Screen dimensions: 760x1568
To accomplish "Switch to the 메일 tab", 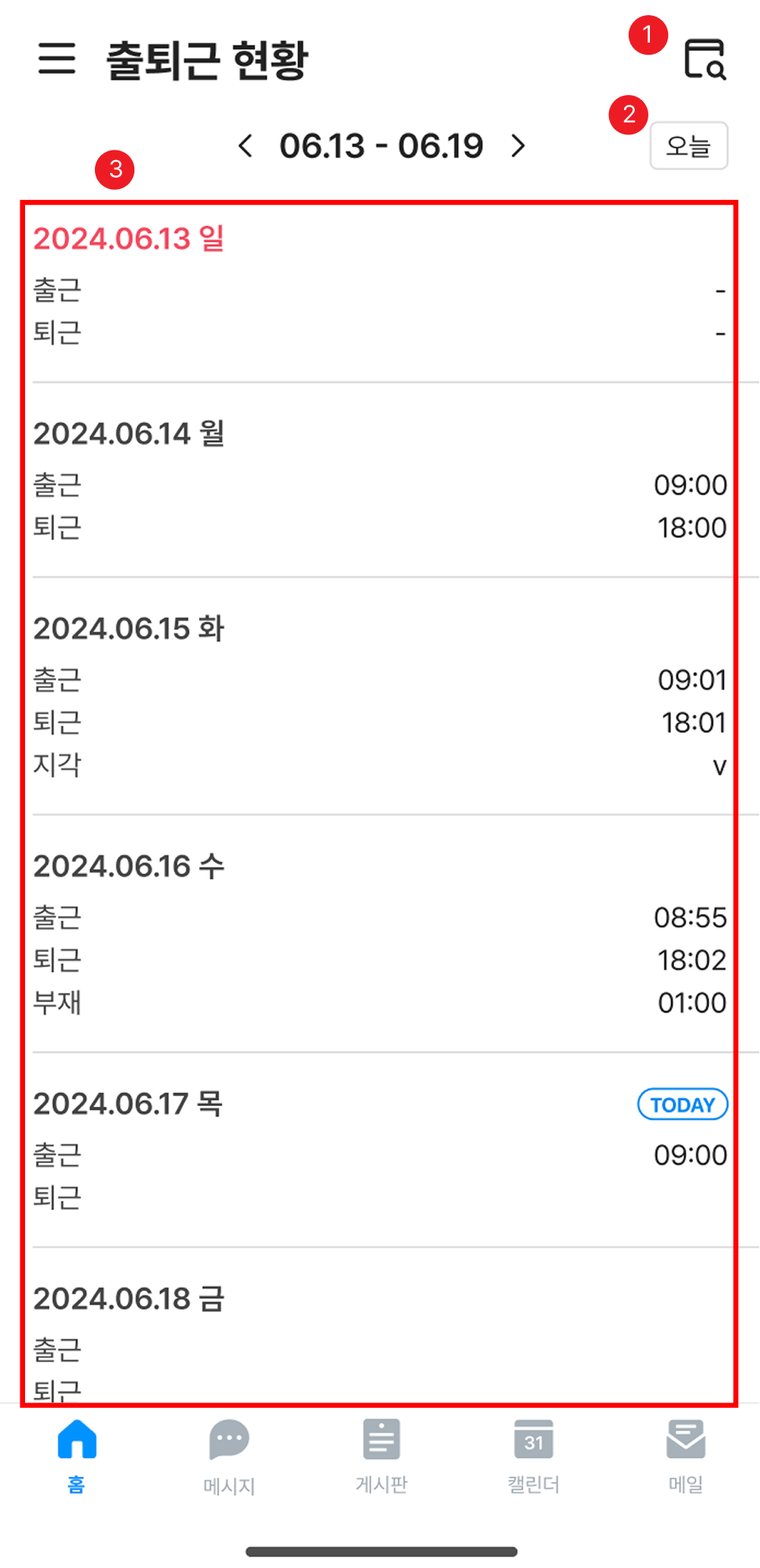I will click(x=686, y=1455).
